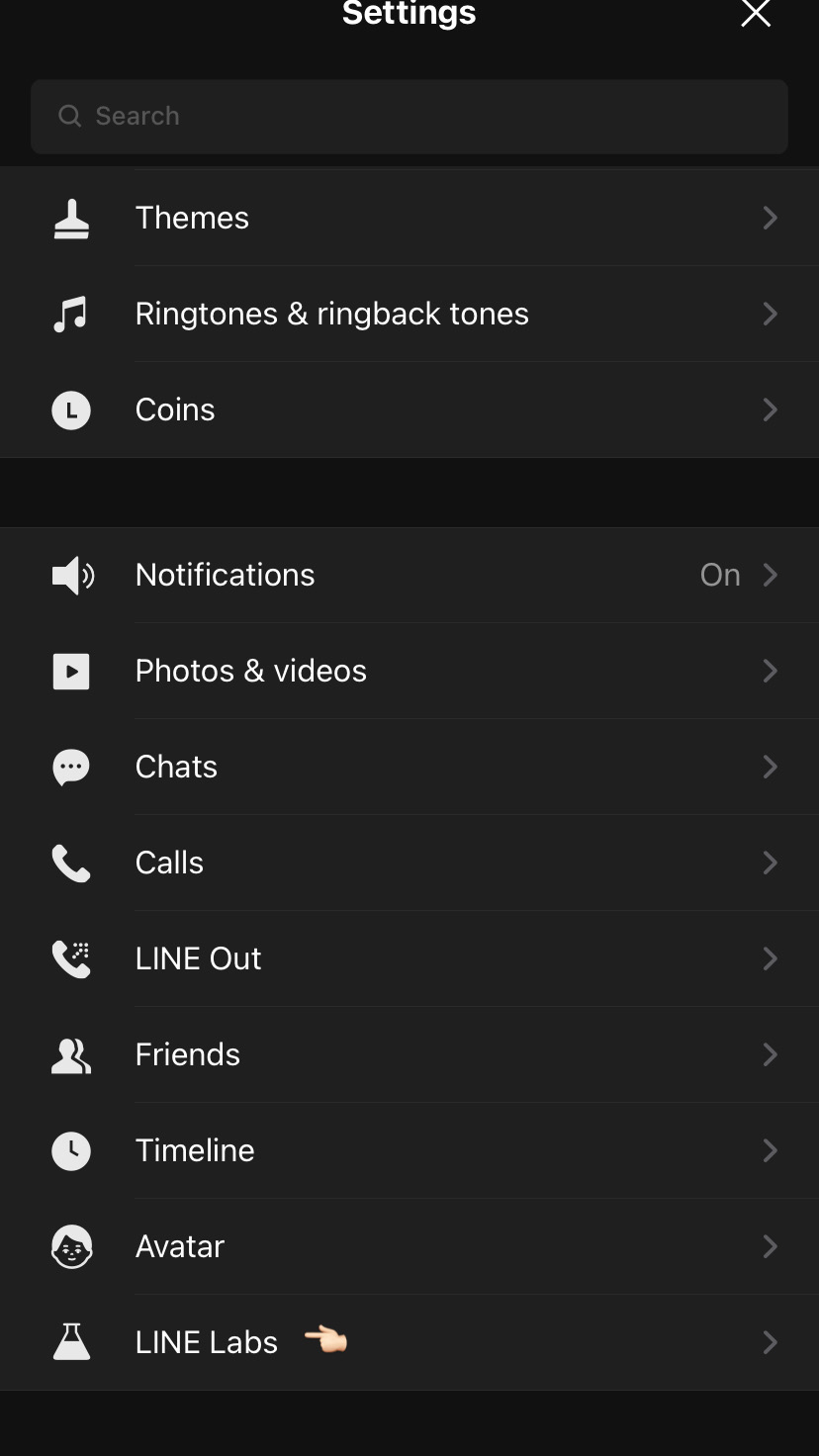View Calls settings

[409, 863]
